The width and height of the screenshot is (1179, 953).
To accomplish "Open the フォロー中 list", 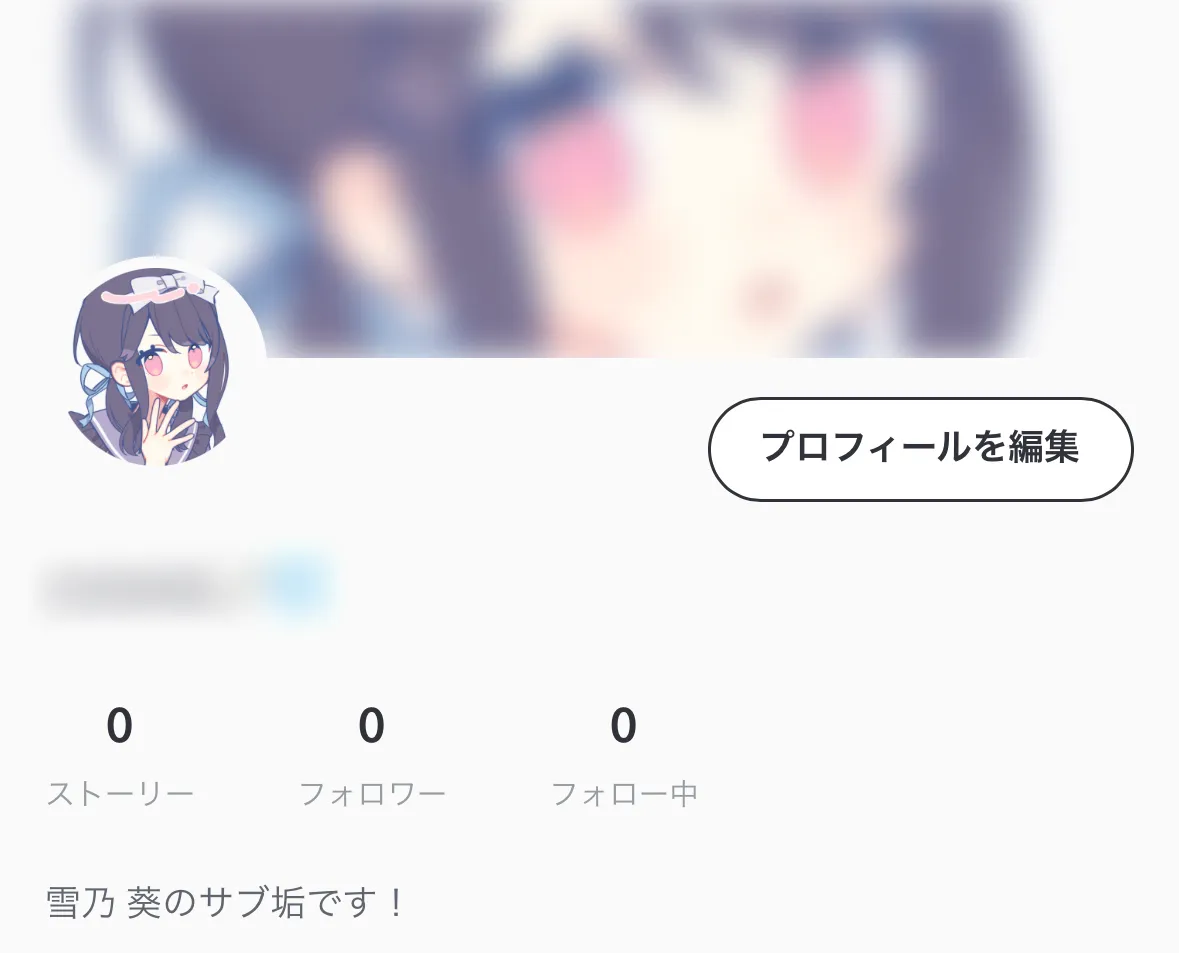I will 624,756.
